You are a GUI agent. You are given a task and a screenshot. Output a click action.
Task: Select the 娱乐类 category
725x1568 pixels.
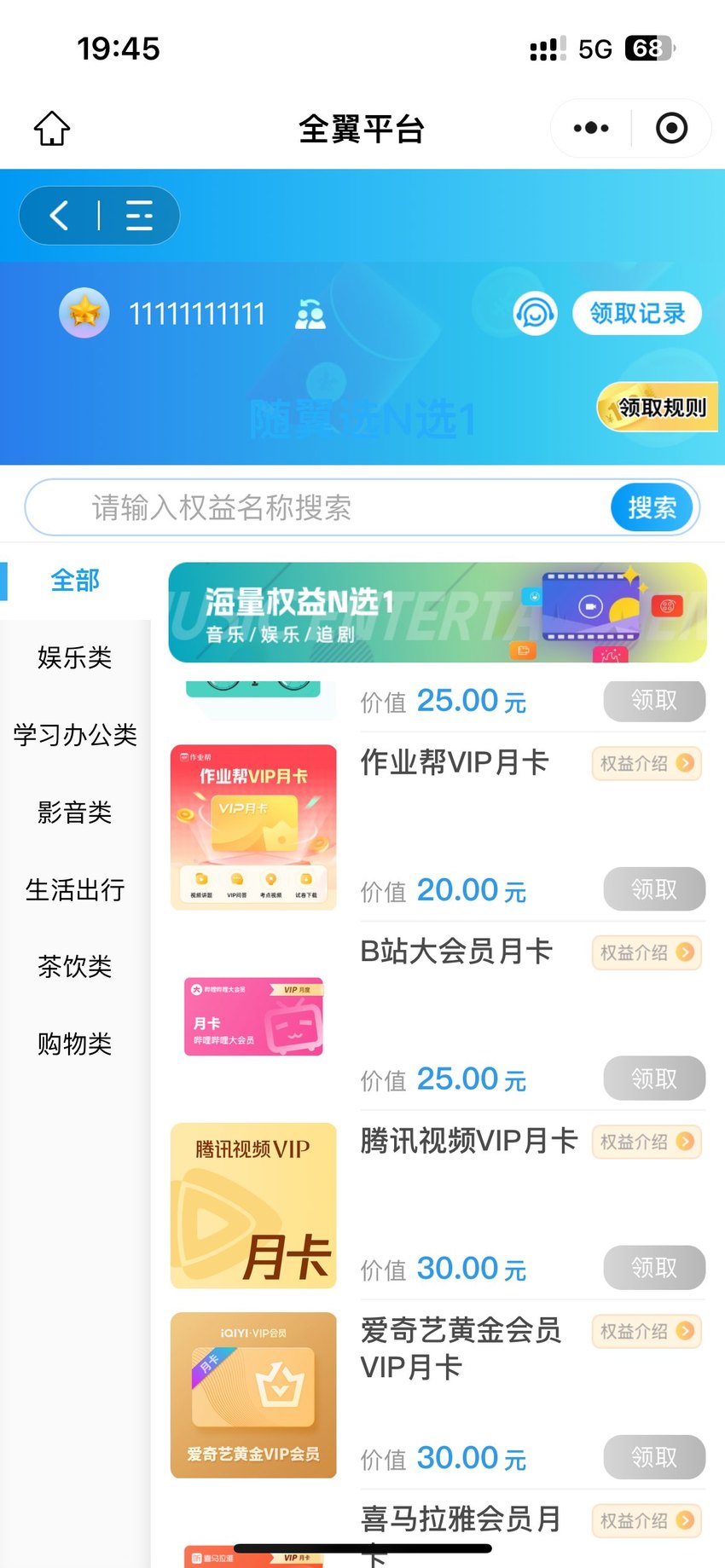tap(75, 657)
